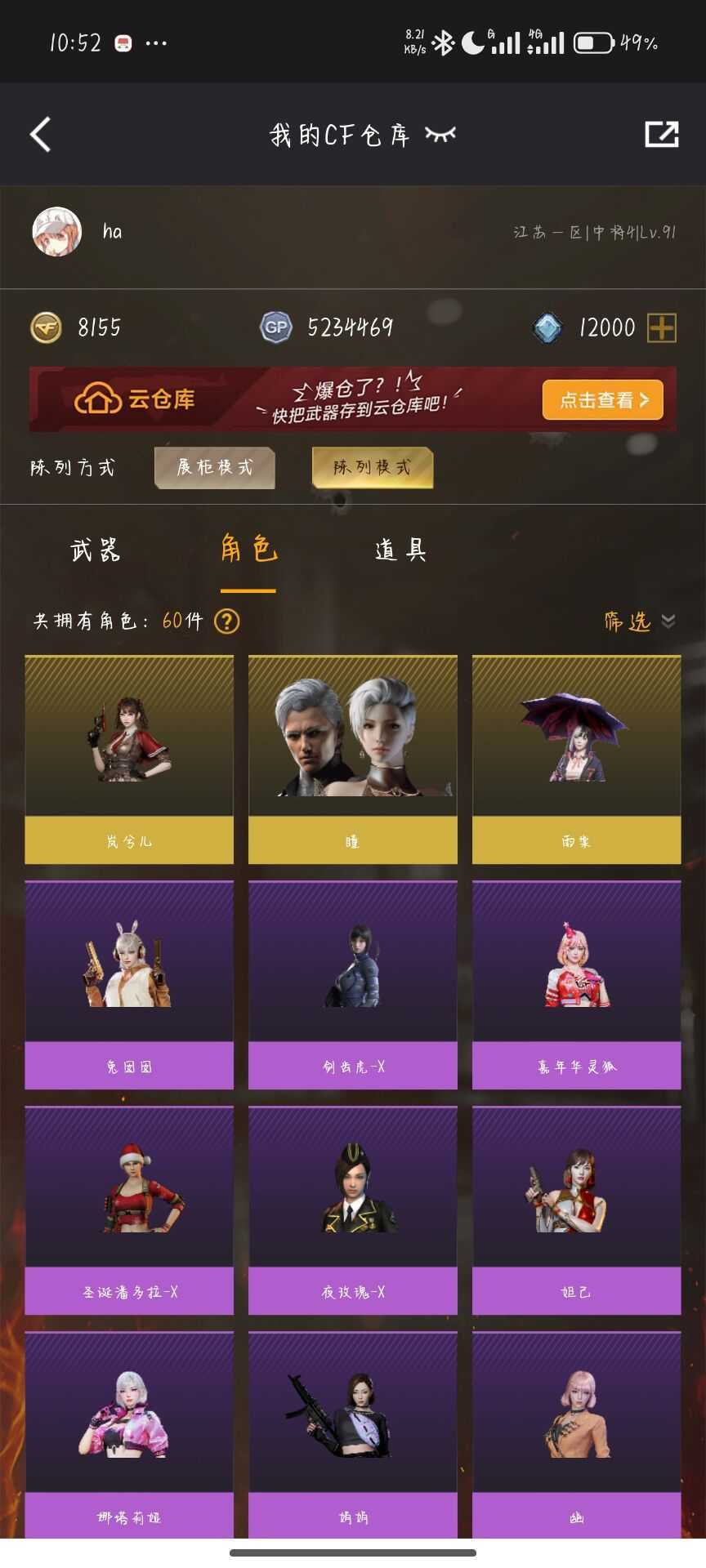
Task: Tap the GP currency icon
Action: 275,327
